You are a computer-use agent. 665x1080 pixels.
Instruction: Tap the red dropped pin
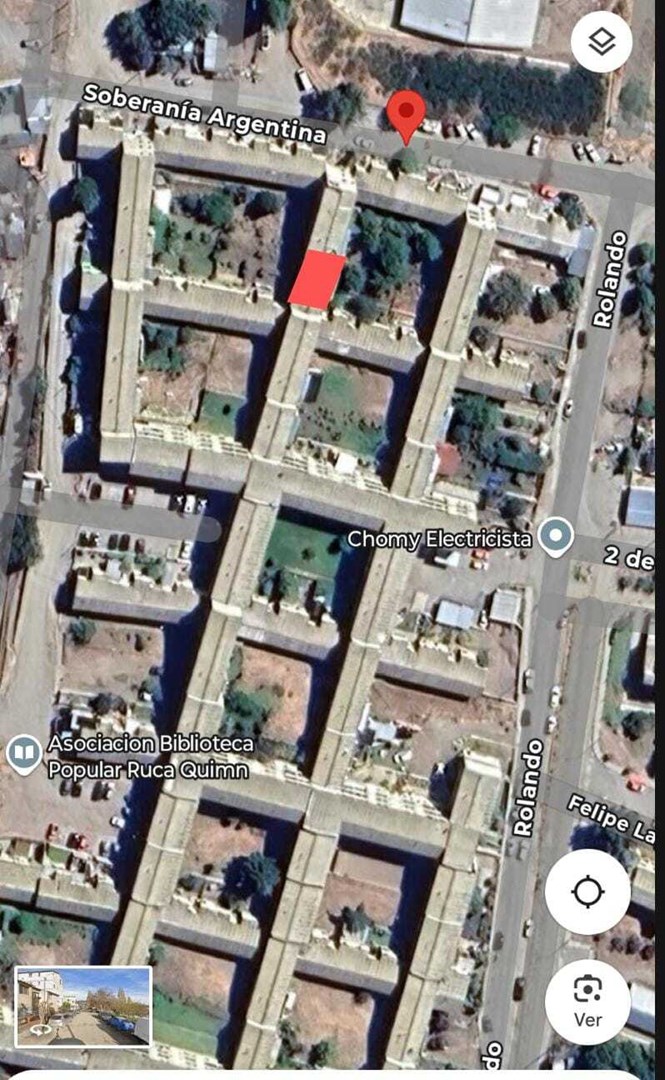(x=406, y=116)
